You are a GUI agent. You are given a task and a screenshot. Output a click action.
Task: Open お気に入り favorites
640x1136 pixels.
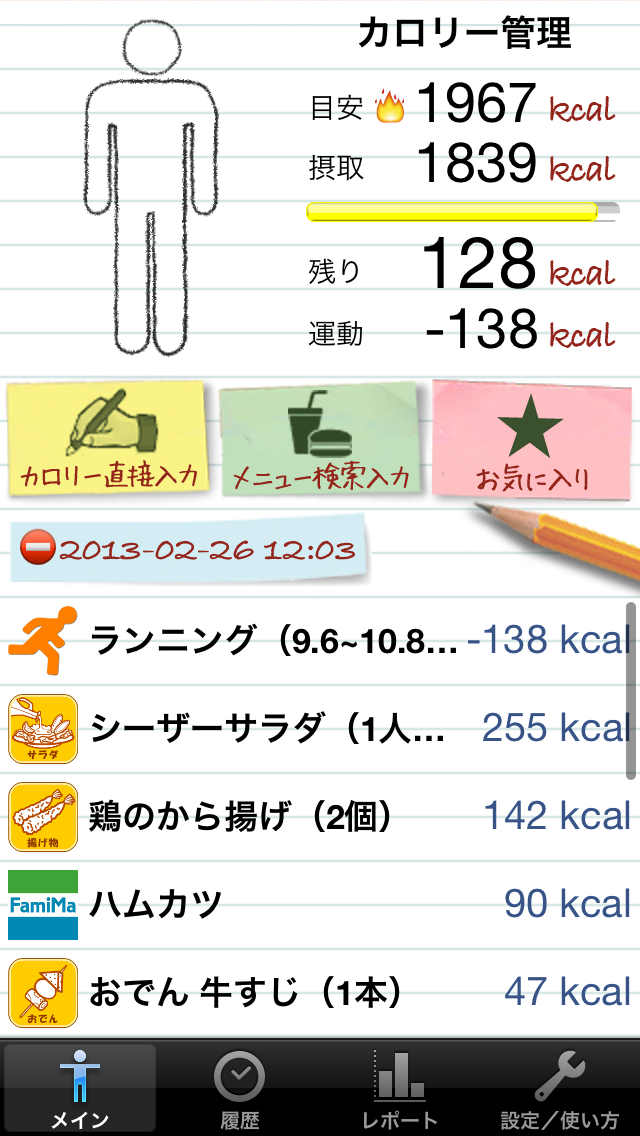click(531, 440)
